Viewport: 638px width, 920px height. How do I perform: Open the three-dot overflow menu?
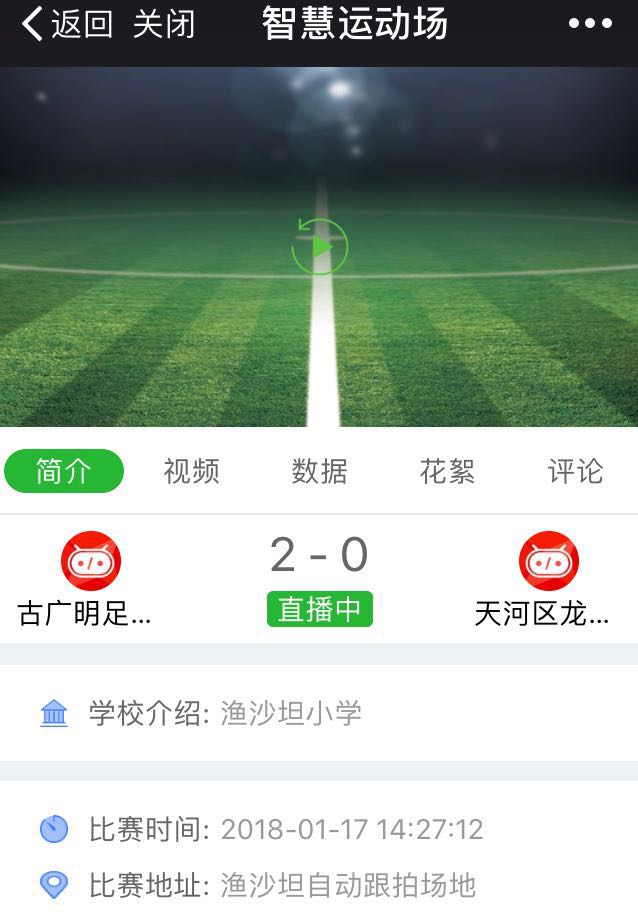[x=590, y=24]
